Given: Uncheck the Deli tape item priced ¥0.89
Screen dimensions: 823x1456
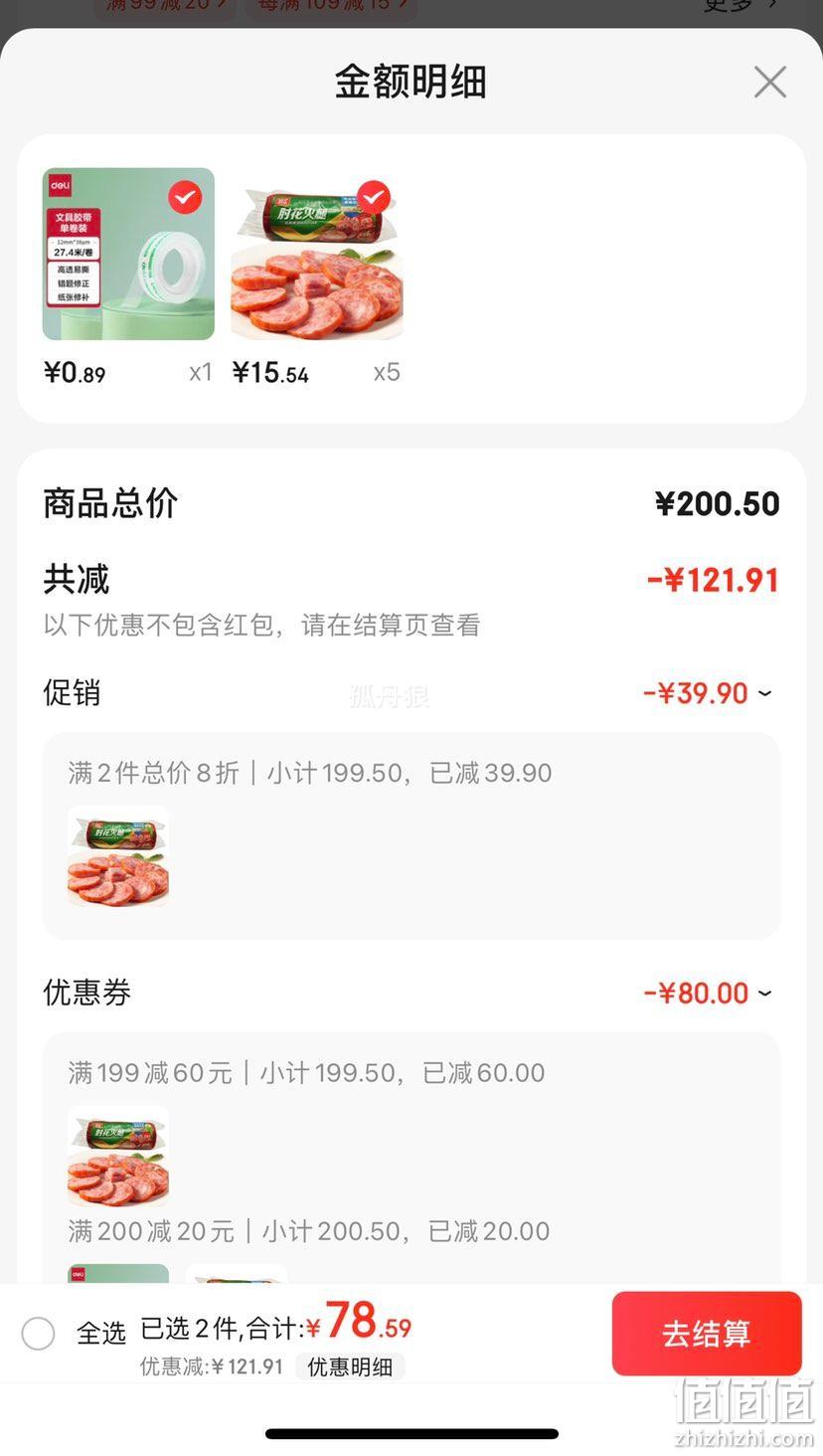Looking at the screenshot, I should tap(185, 197).
